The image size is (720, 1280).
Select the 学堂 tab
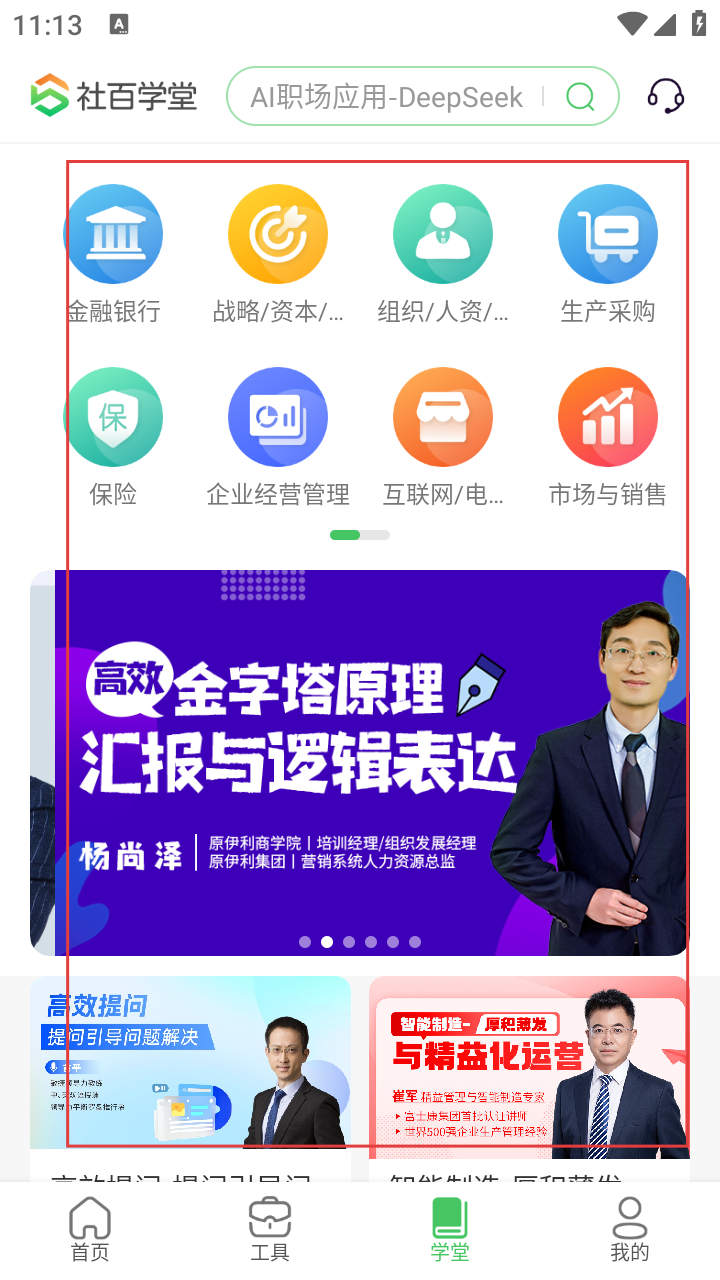[x=450, y=1230]
